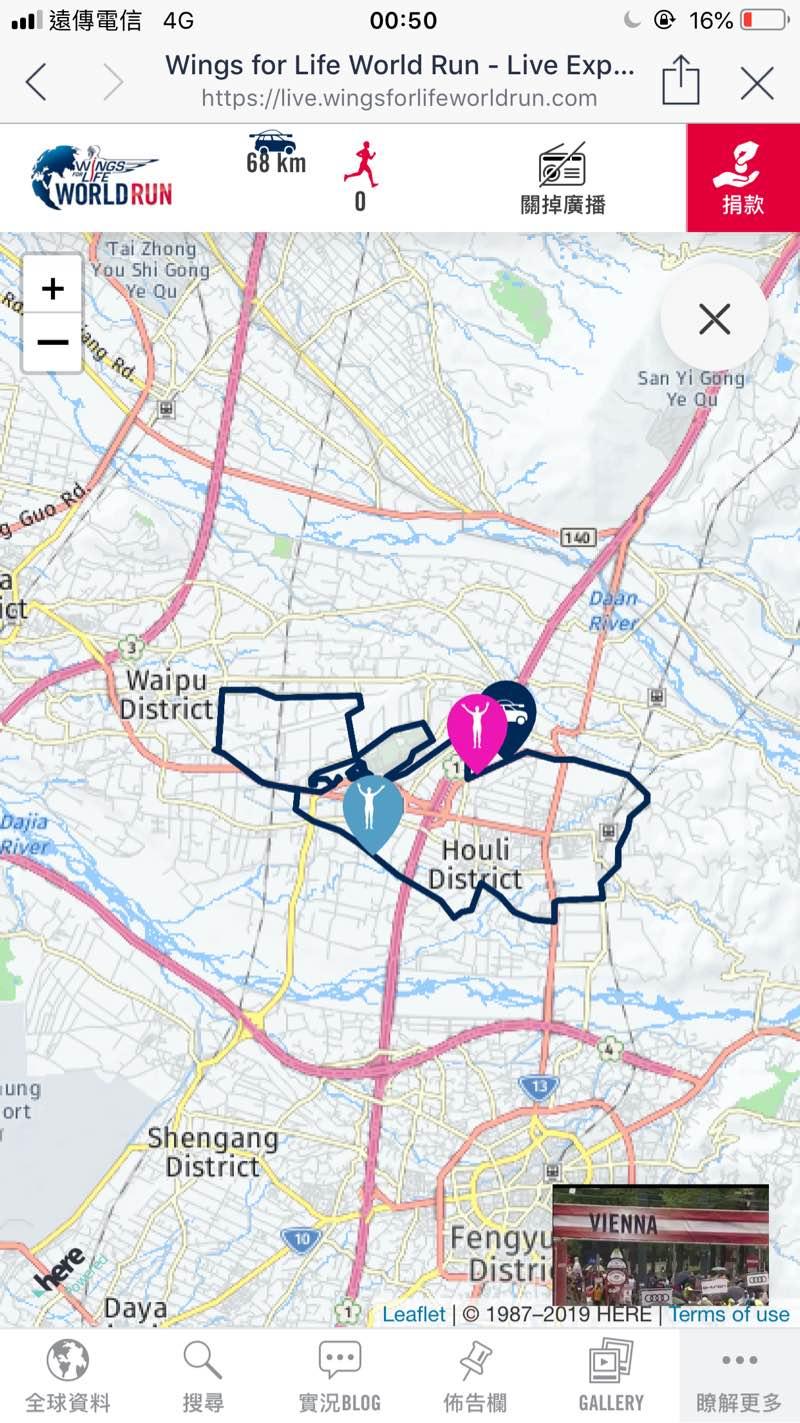Open the donate (捐款) button

[742, 178]
